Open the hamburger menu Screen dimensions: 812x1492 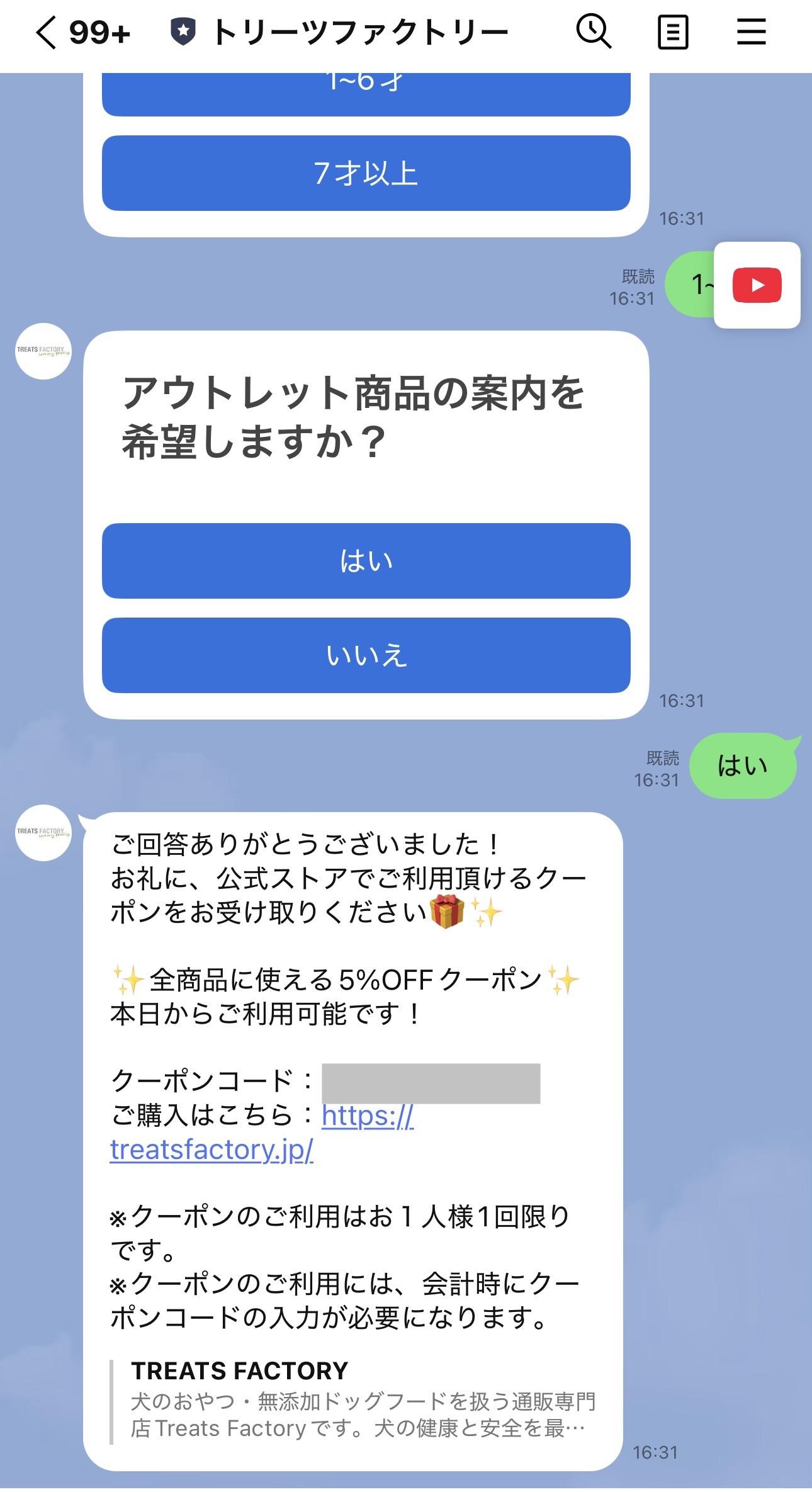pos(752,32)
